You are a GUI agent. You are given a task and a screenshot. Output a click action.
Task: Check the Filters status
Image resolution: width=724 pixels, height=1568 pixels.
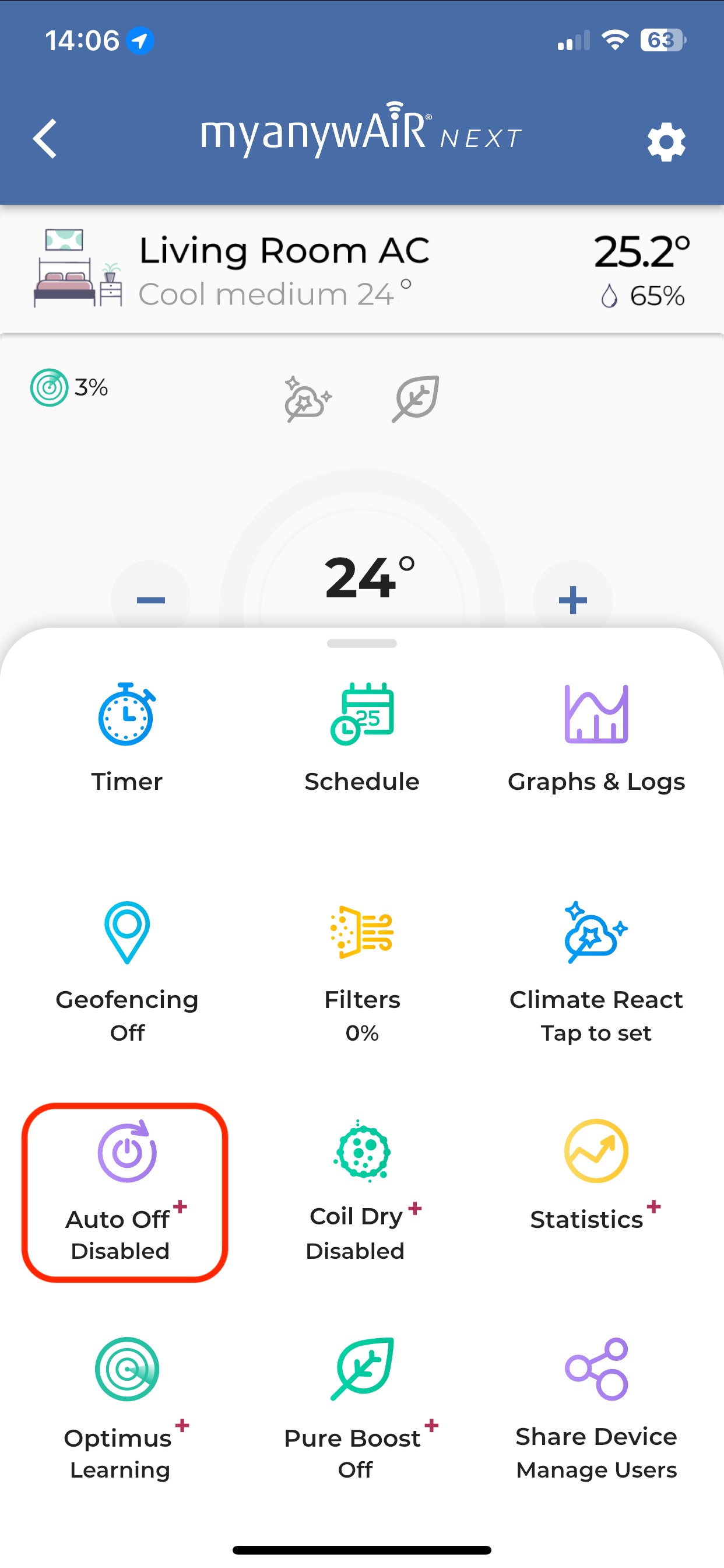tap(362, 968)
